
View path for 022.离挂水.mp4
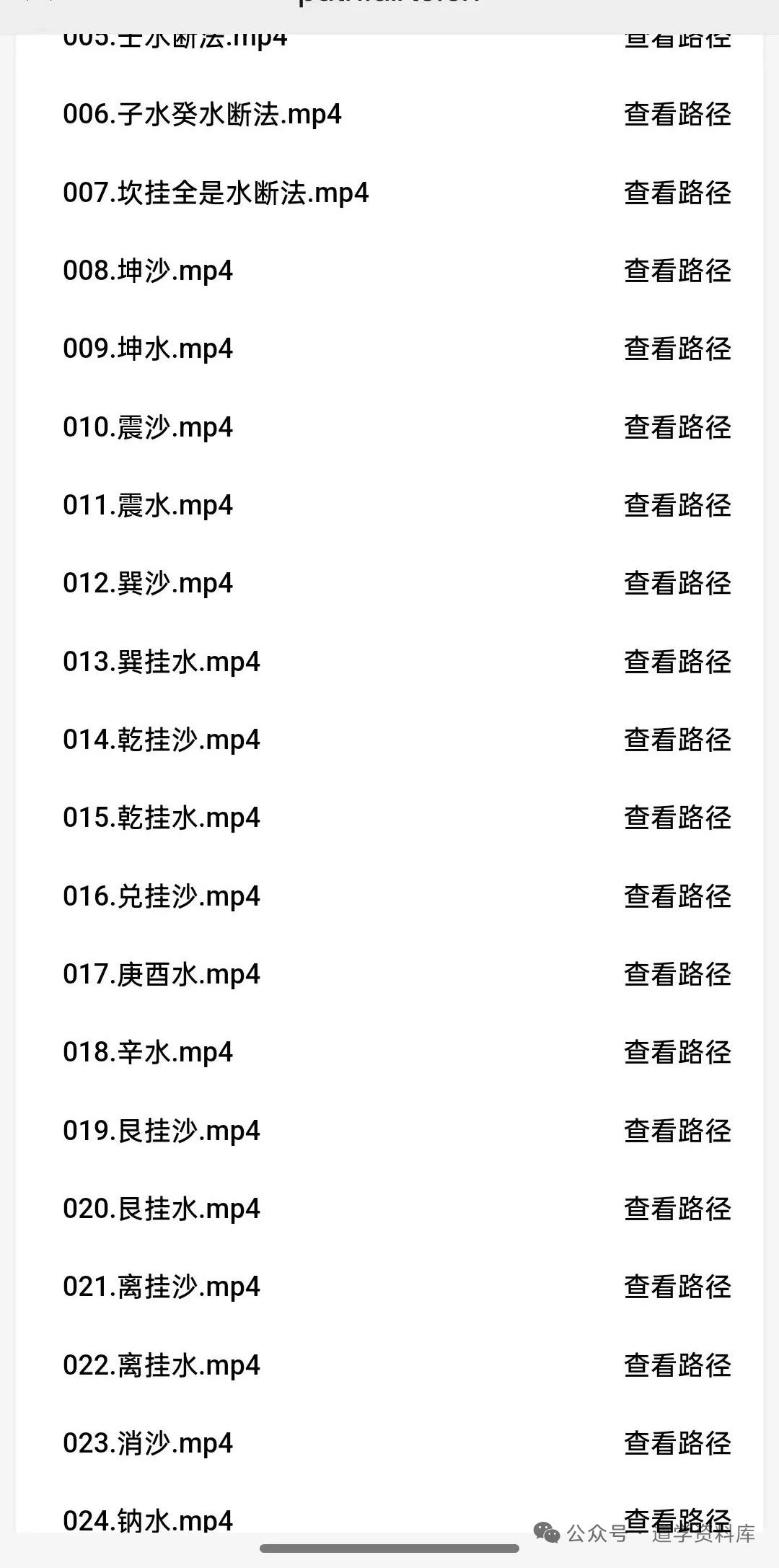click(x=677, y=1365)
